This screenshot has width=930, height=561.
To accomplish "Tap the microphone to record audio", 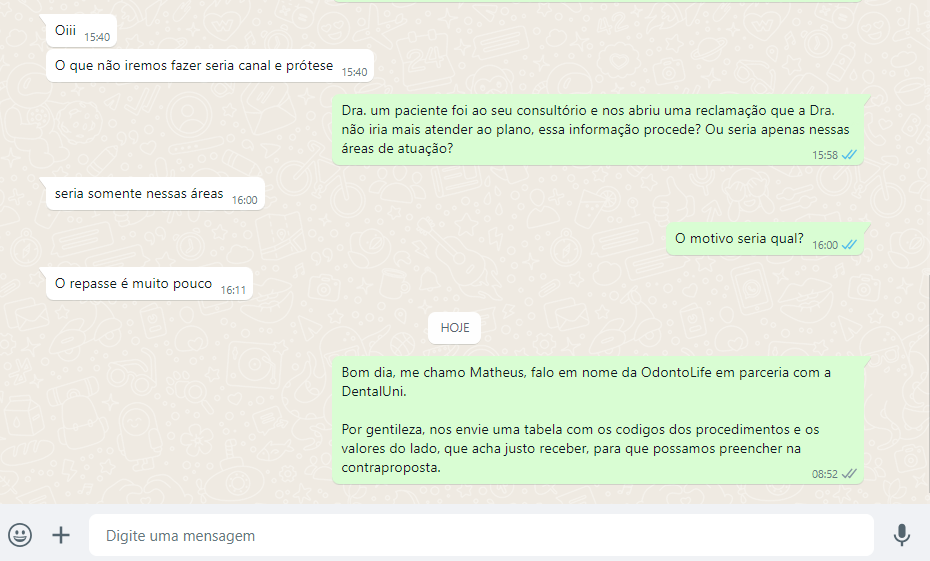I will 901,535.
